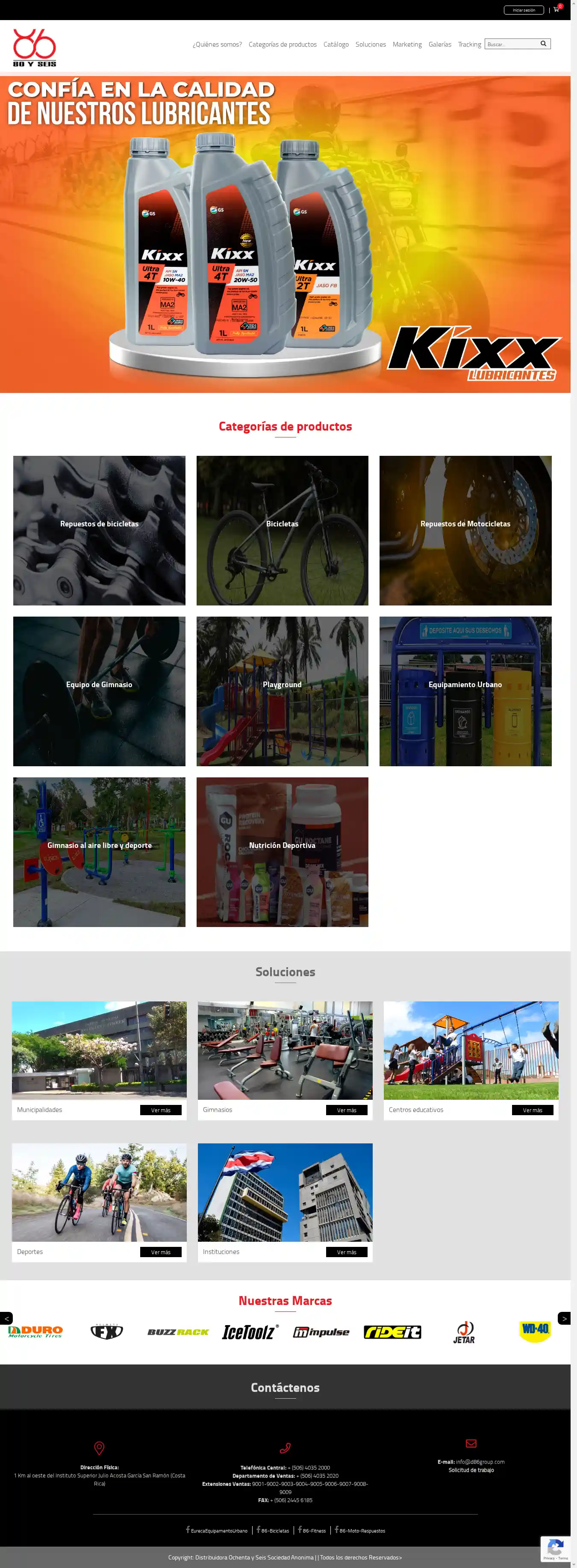Open the Solicitud de trabajo link

[471, 1470]
